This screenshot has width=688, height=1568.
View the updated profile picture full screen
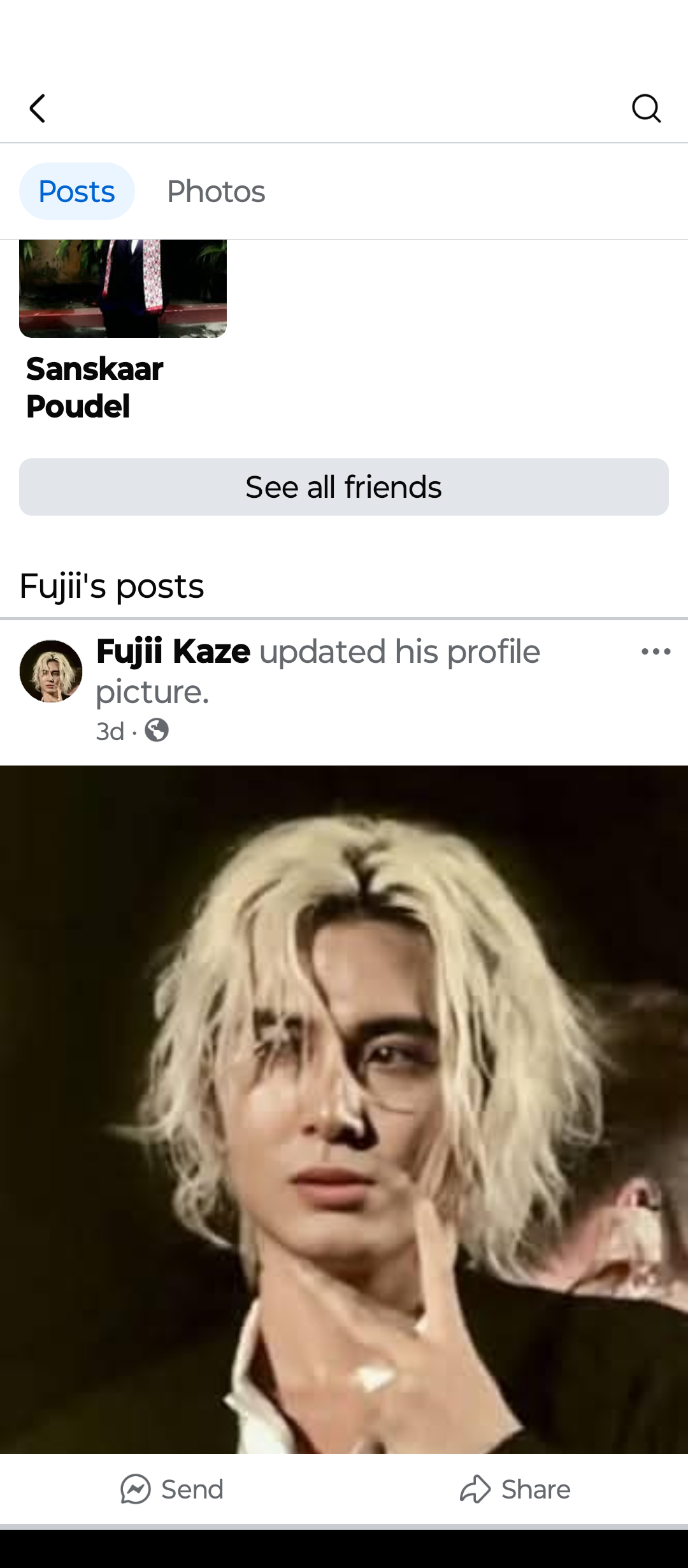[344, 1109]
